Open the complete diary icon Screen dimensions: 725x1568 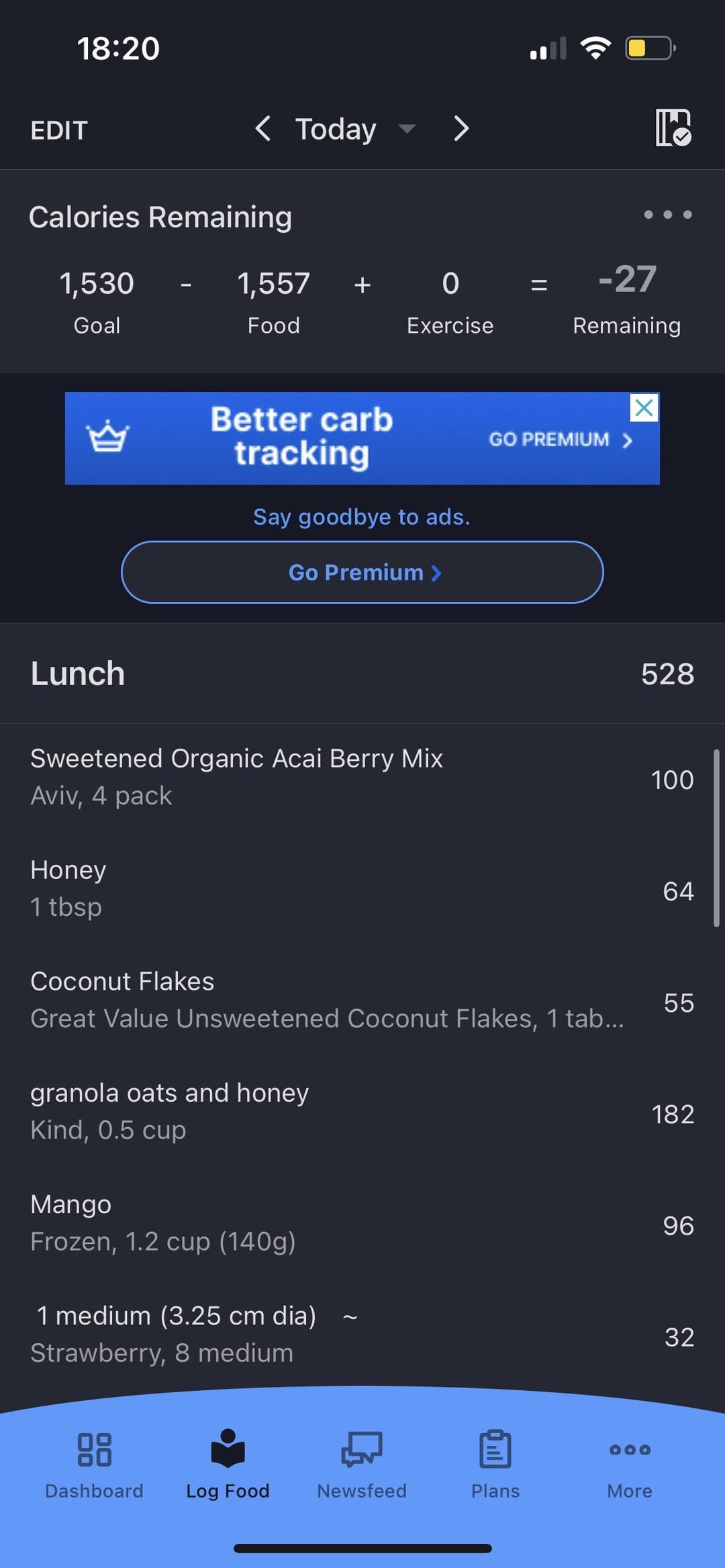coord(673,127)
